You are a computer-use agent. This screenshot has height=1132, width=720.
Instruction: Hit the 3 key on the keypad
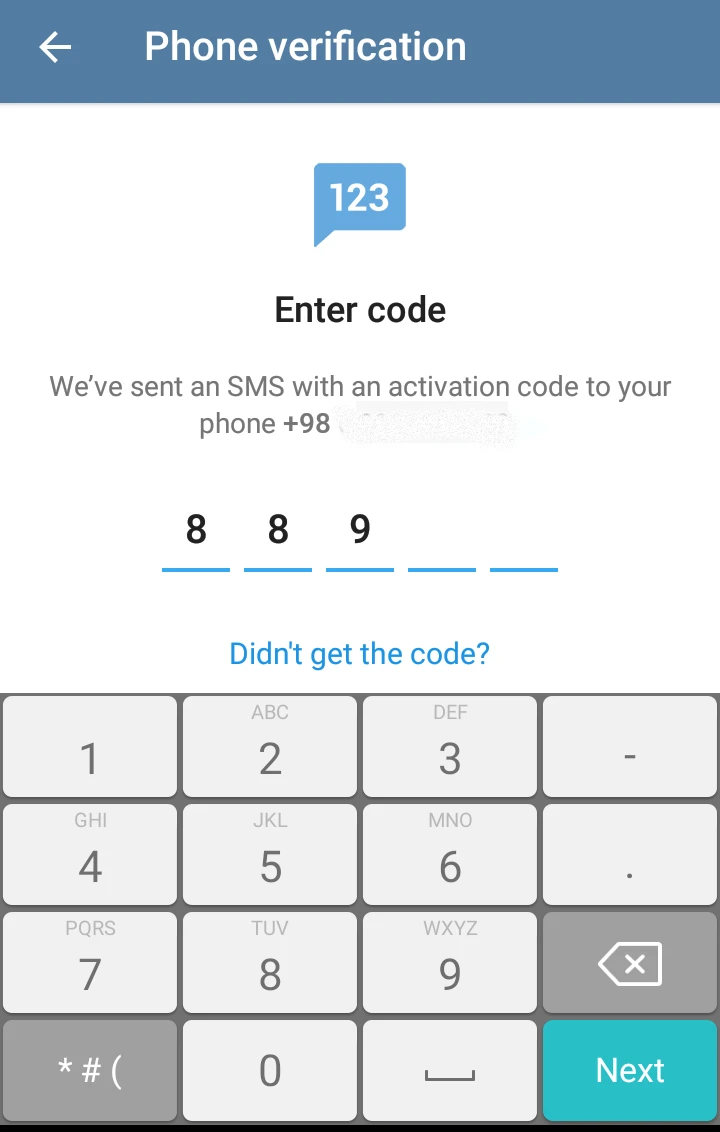[x=450, y=747]
